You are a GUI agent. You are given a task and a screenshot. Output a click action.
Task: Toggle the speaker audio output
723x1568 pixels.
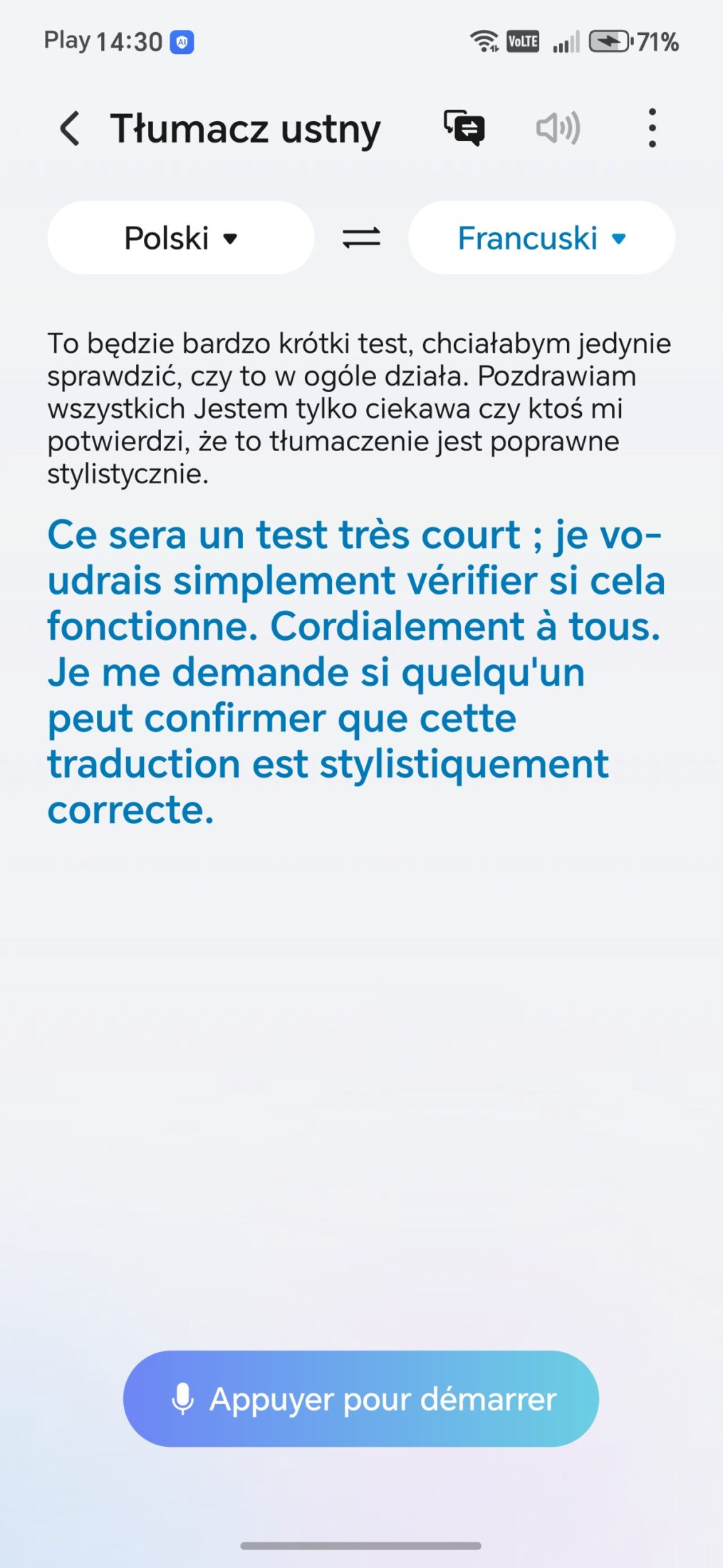coord(558,128)
